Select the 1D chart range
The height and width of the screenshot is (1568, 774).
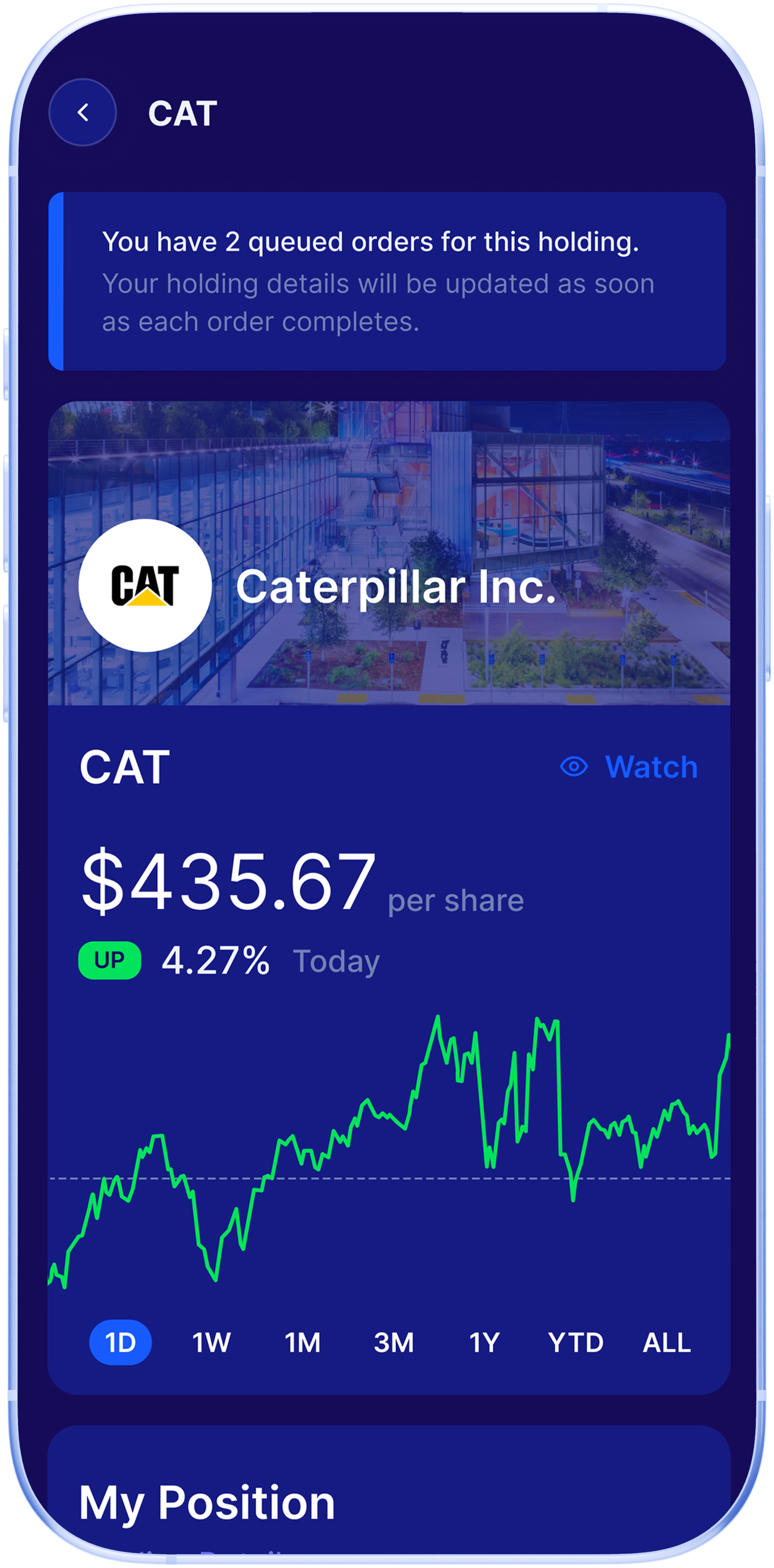point(120,1342)
